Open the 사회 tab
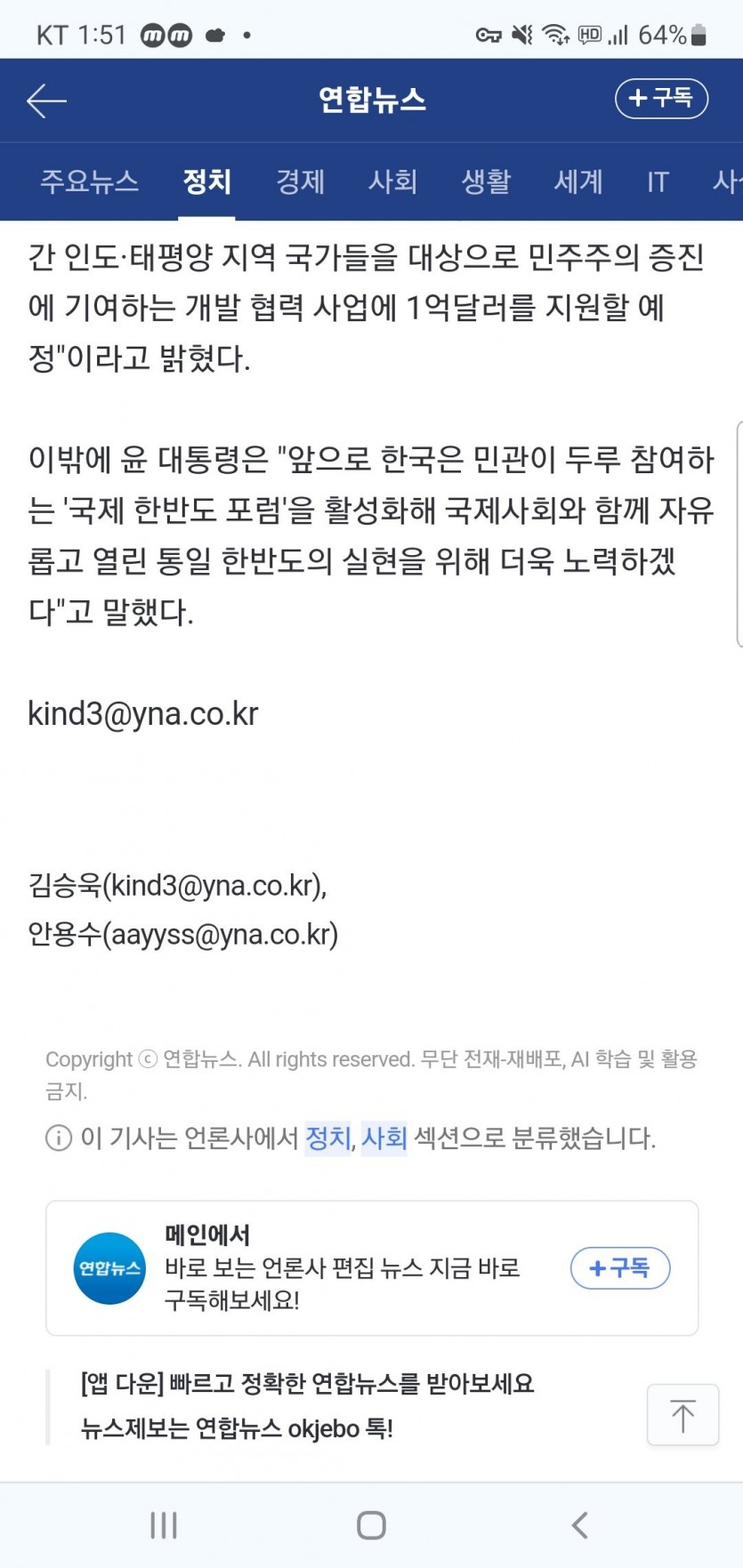This screenshot has width=743, height=1568. pyautogui.click(x=392, y=181)
